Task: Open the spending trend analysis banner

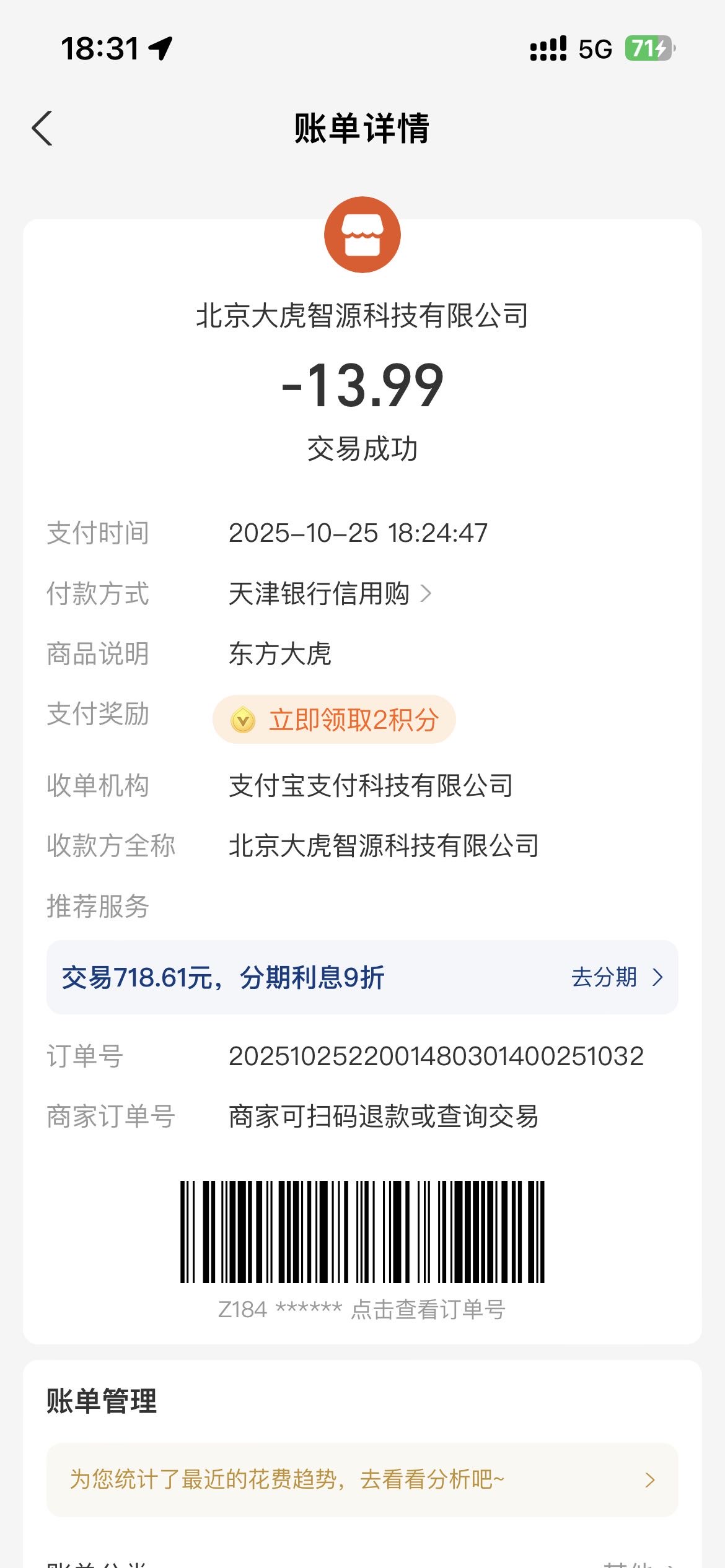Action: click(x=362, y=1479)
